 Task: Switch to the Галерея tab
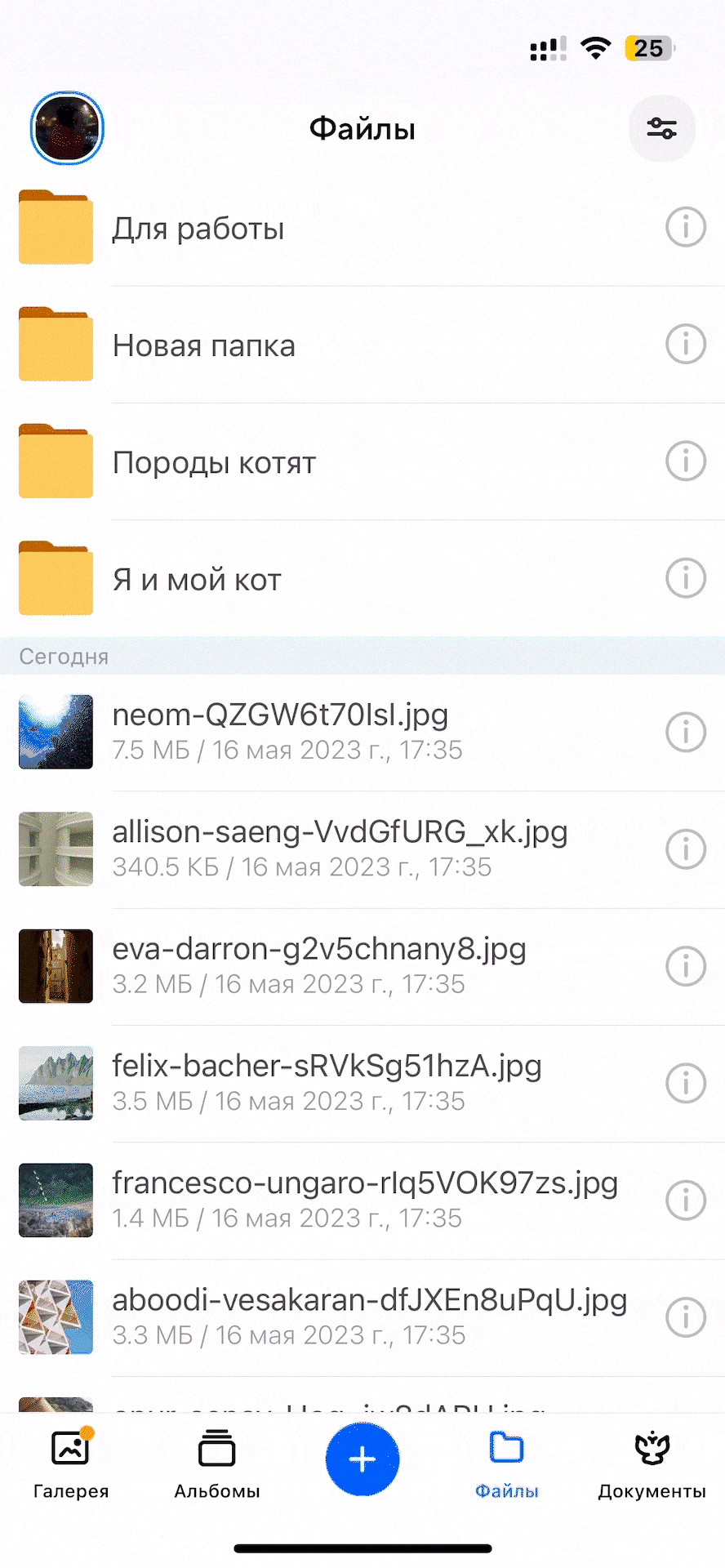pos(71,1463)
